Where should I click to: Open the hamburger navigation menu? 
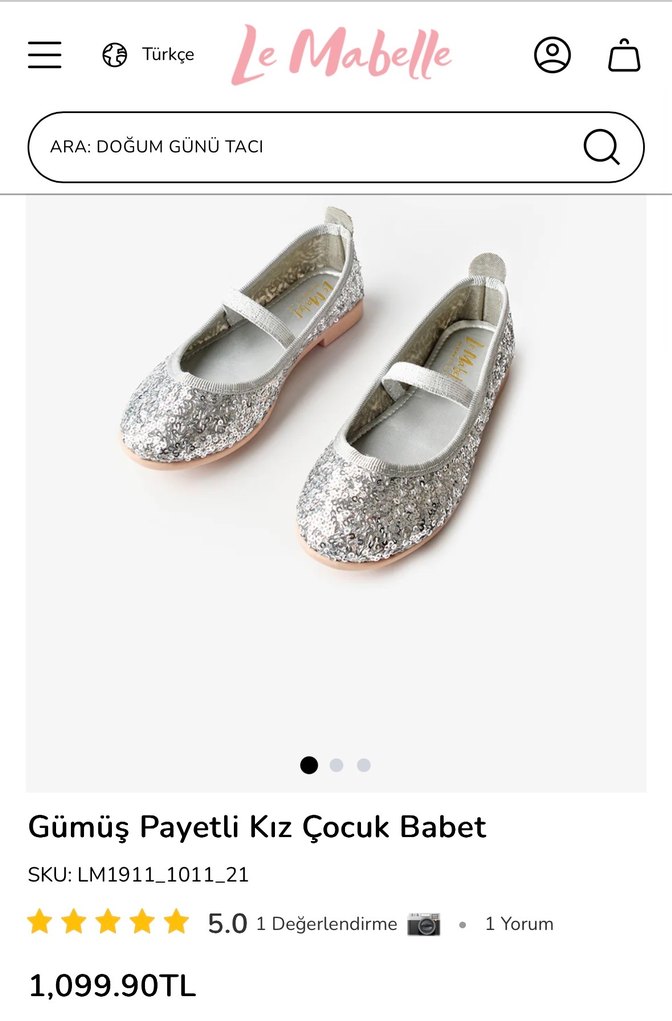click(x=45, y=54)
